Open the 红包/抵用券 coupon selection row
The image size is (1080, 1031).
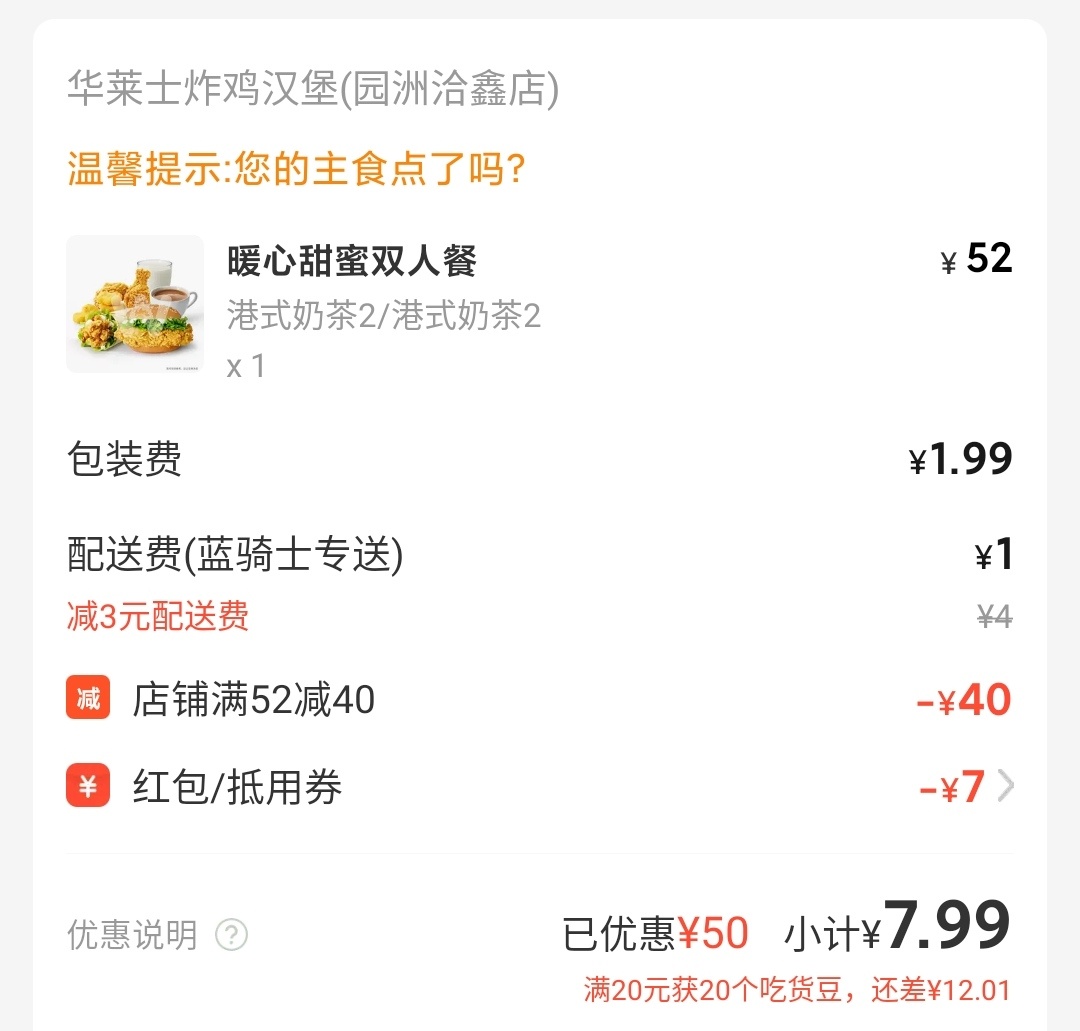[540, 788]
